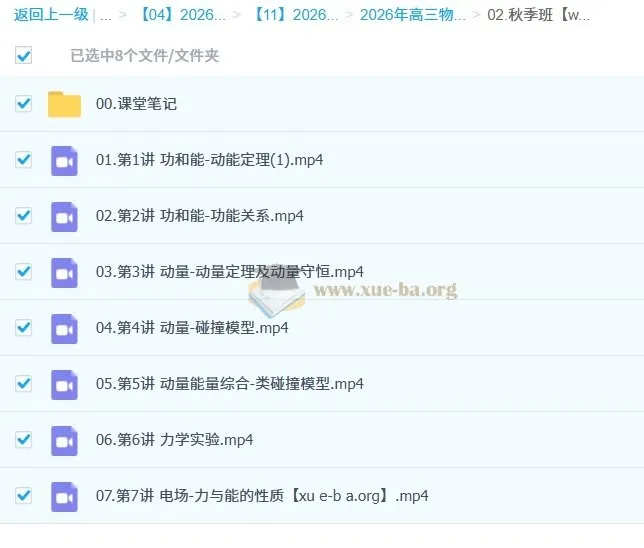This screenshot has height=548, width=644.
Task: Uncheck the 03.第3讲 file checkbox
Action: [24, 272]
